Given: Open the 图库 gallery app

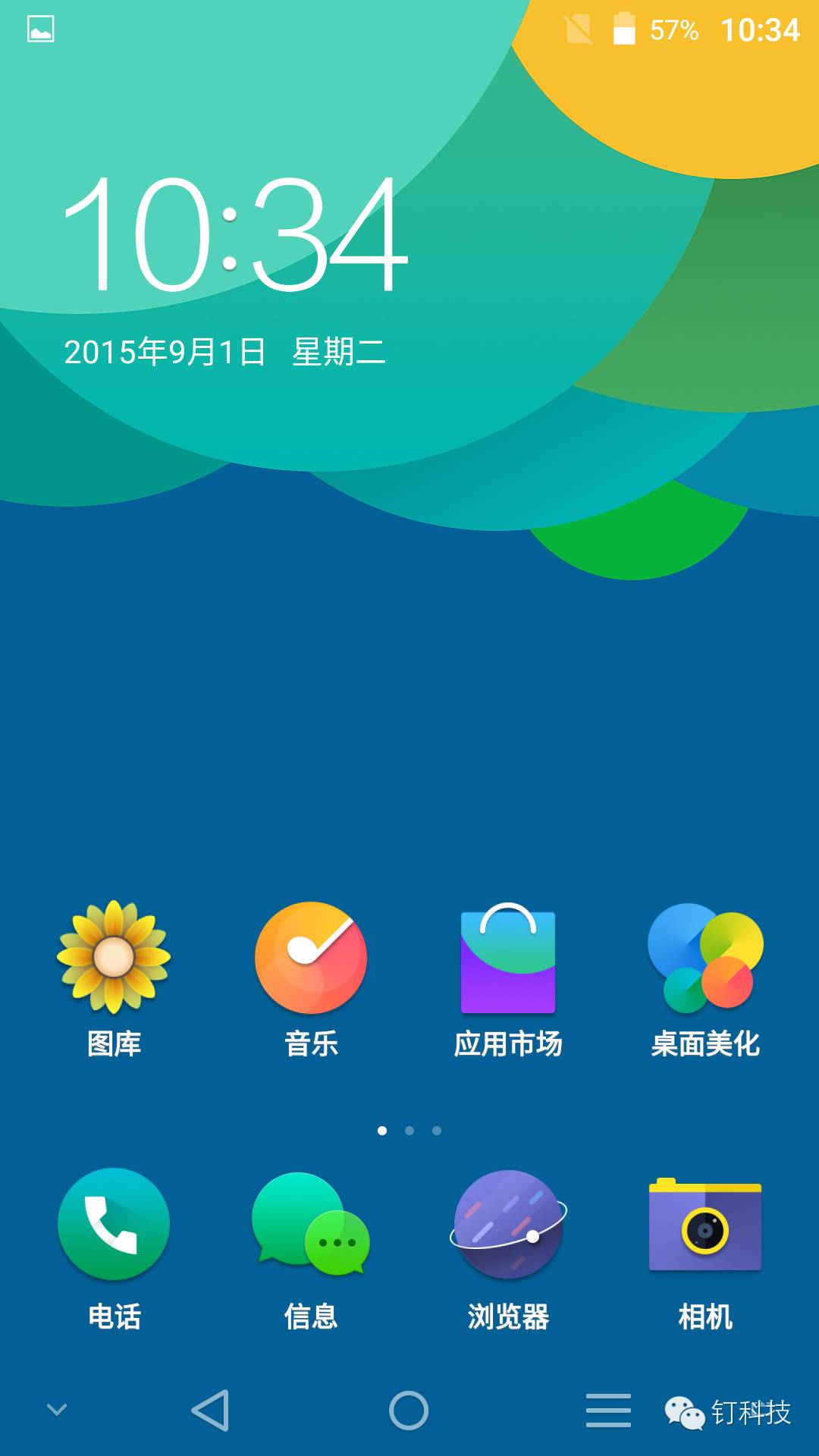Looking at the screenshot, I should [x=112, y=959].
